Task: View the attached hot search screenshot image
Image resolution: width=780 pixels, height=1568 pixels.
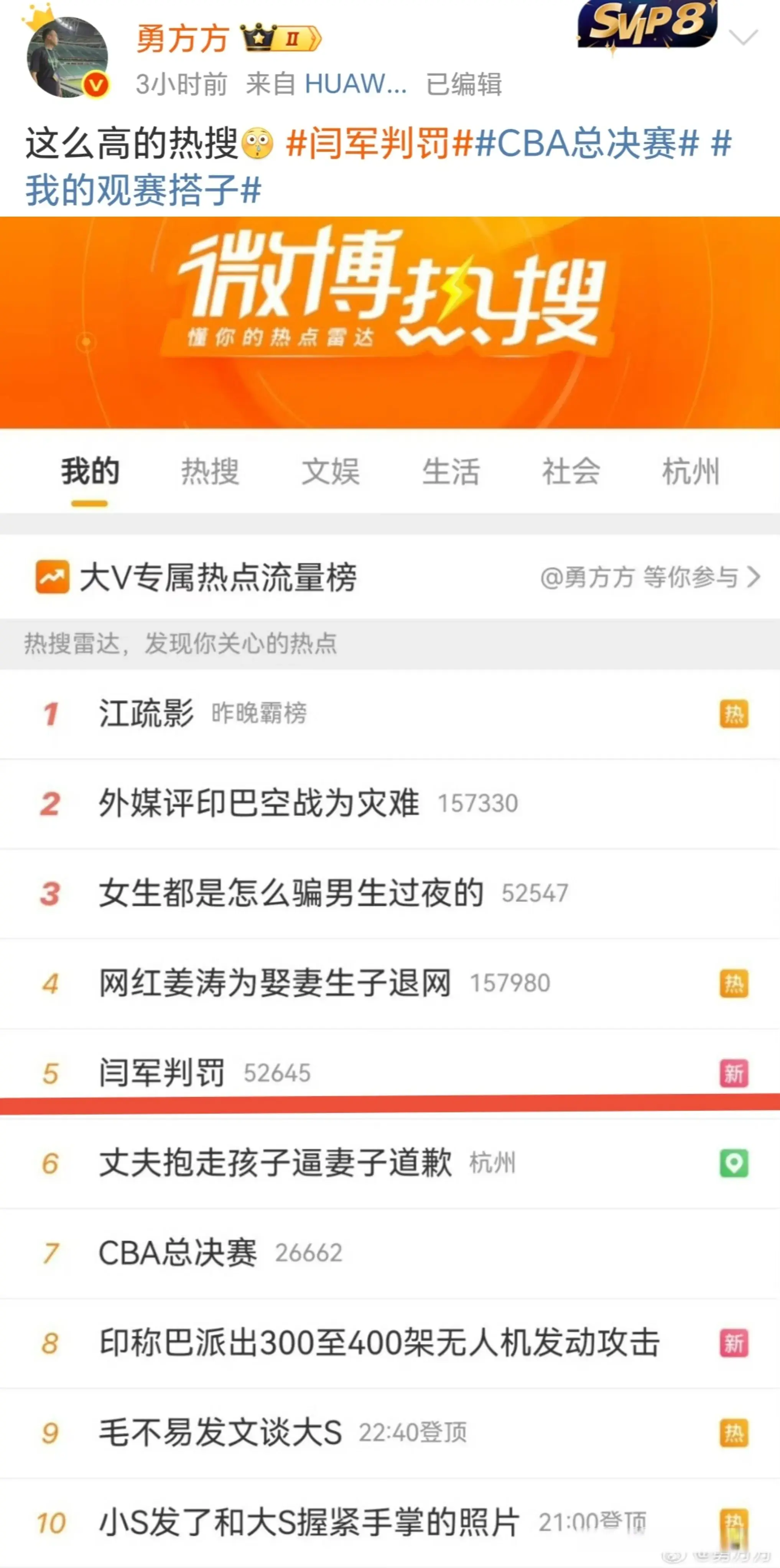Action: click(x=390, y=892)
